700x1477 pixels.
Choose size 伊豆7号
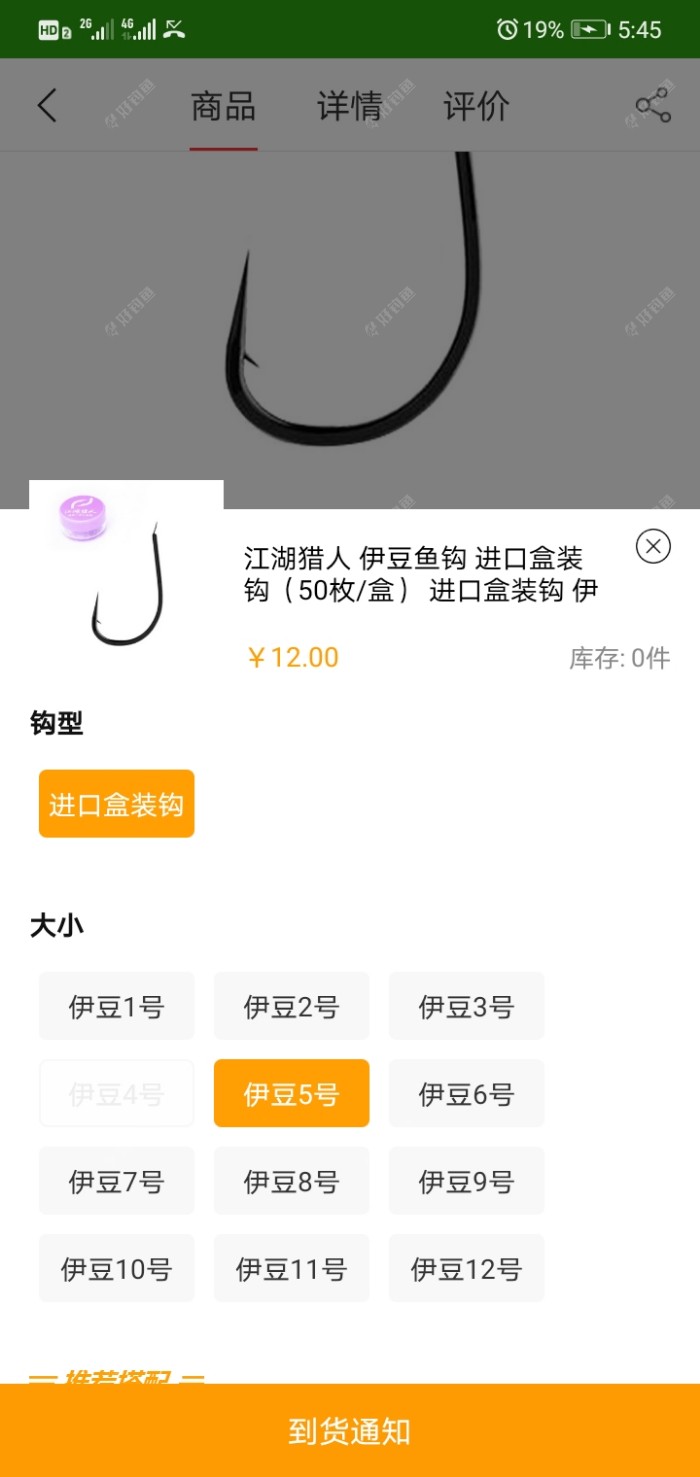[x=116, y=1181]
